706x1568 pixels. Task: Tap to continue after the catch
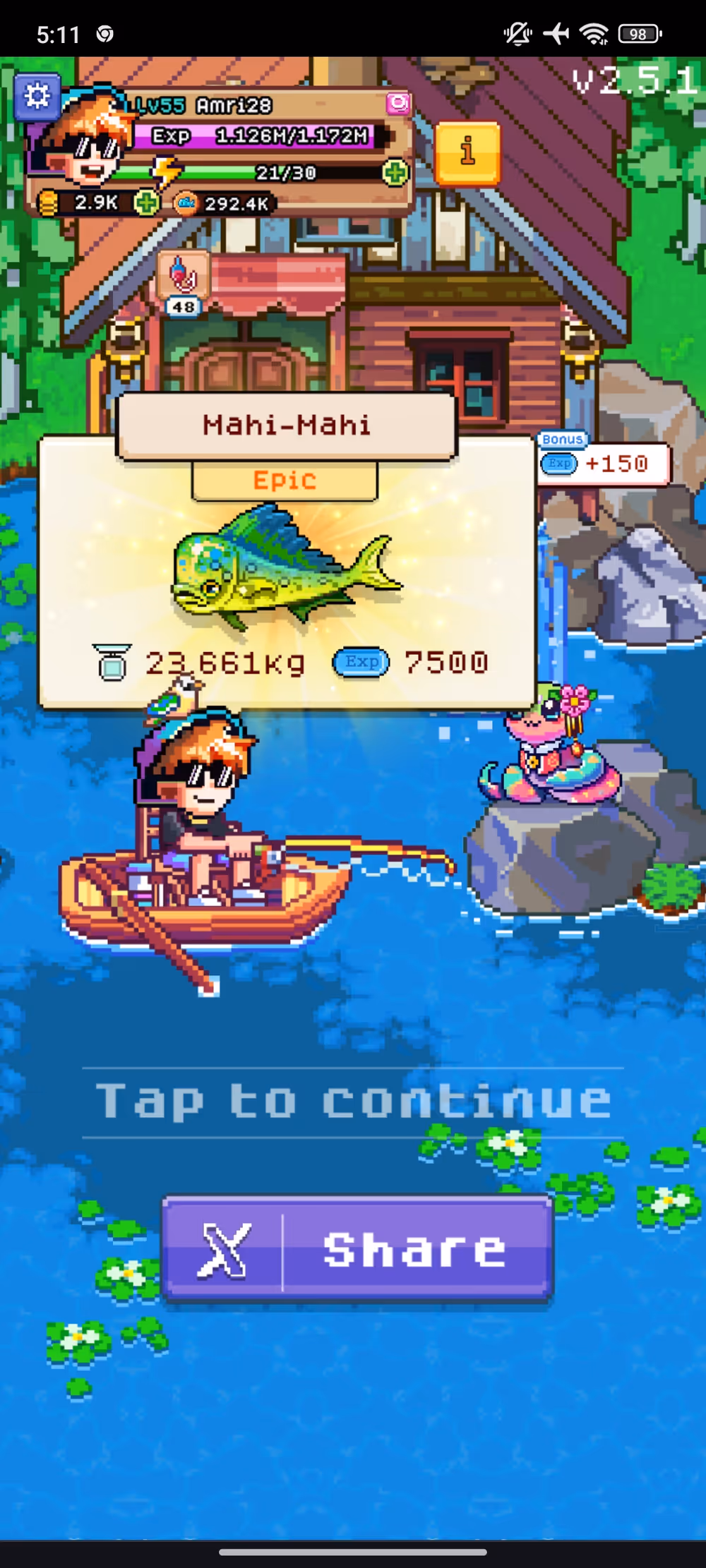(353, 1101)
